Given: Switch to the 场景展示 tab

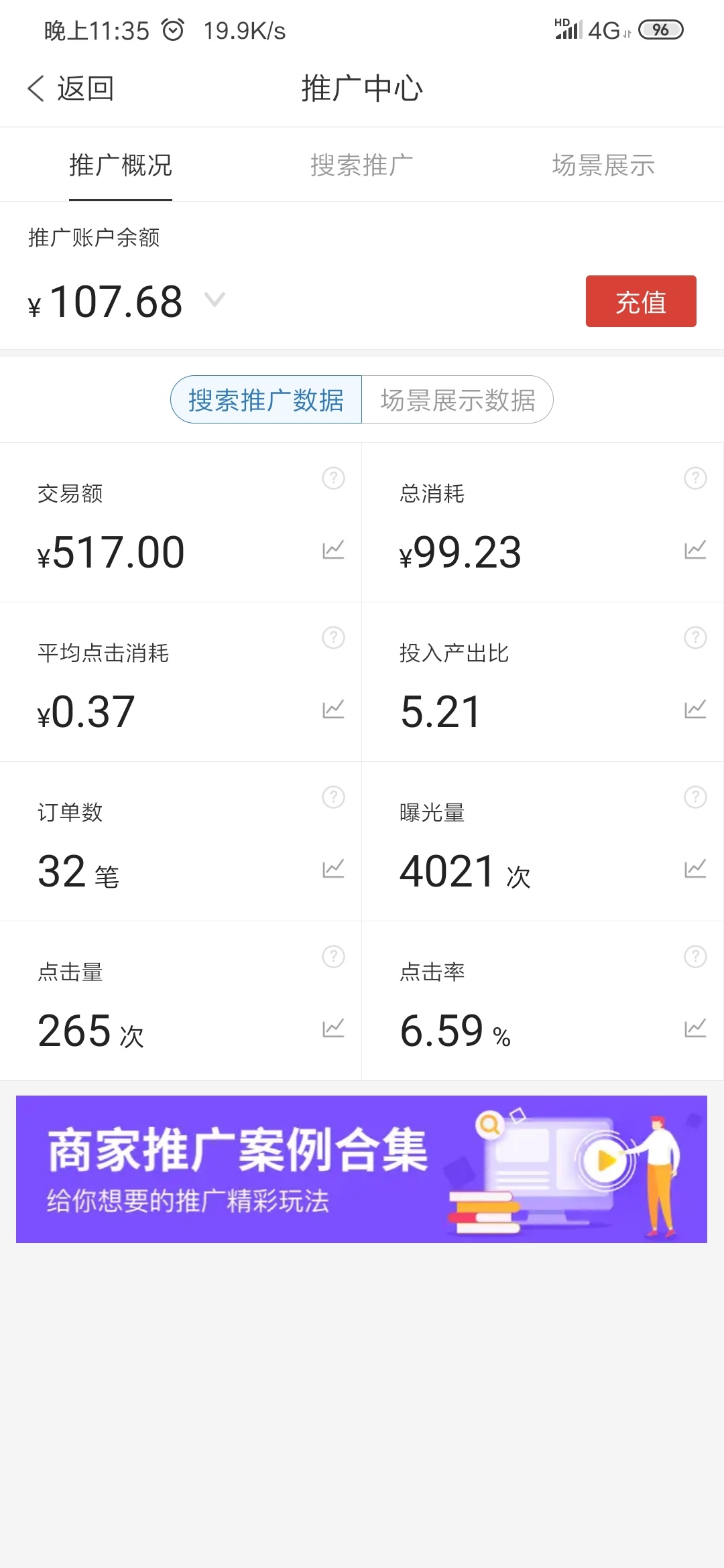Looking at the screenshot, I should coord(603,166).
